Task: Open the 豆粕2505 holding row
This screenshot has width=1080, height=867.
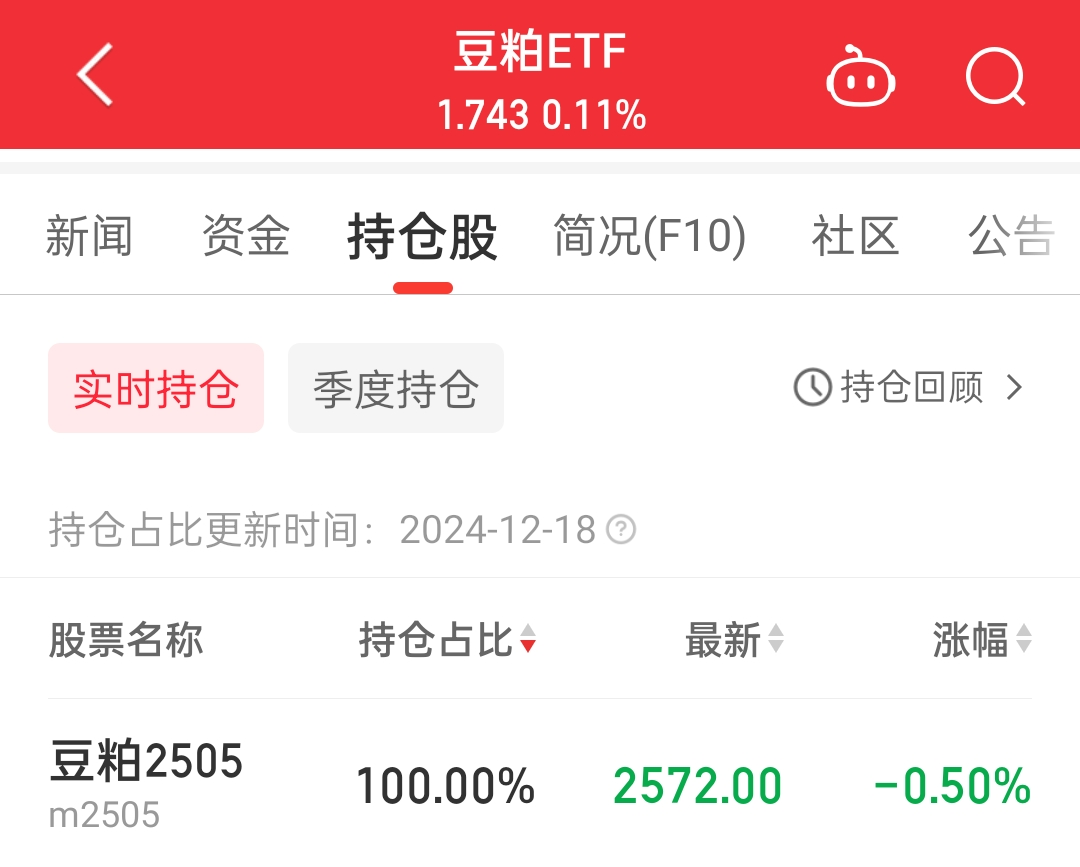Action: tap(540, 786)
